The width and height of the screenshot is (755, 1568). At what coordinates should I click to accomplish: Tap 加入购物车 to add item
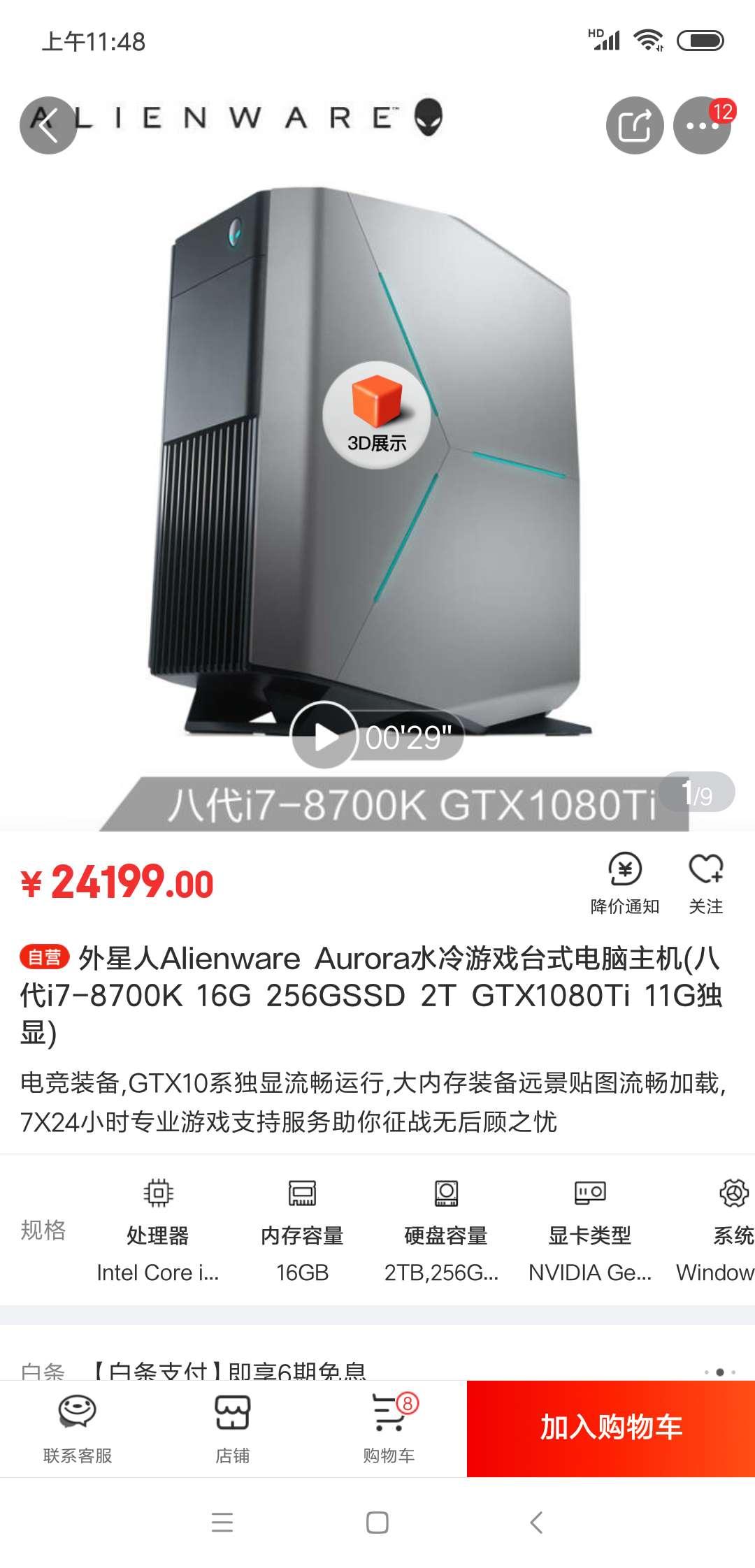(x=610, y=1428)
